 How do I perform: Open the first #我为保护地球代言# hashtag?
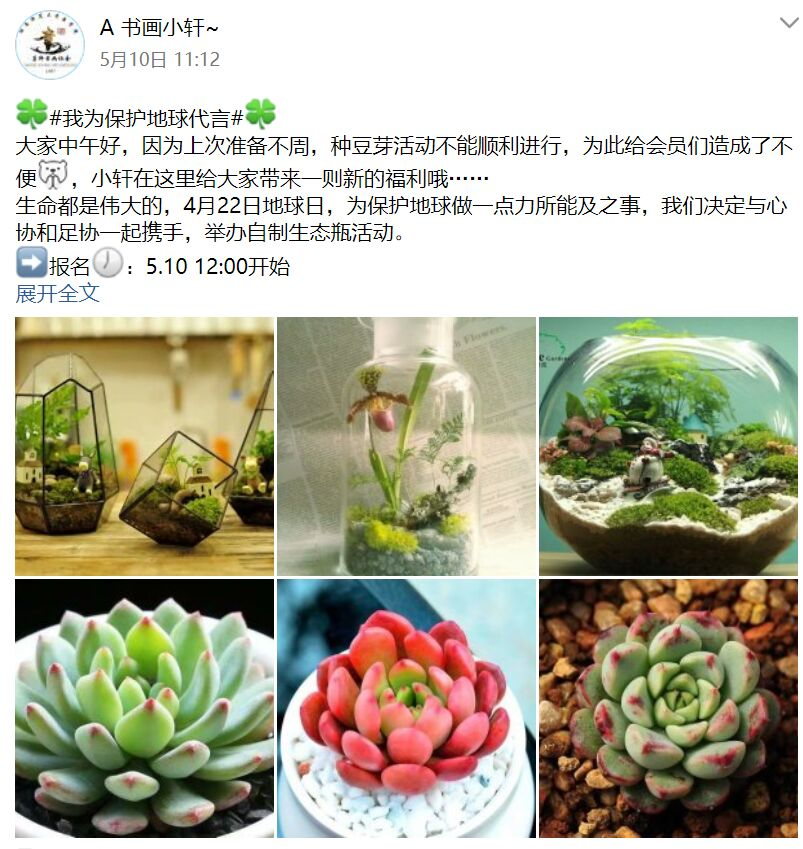pos(146,115)
